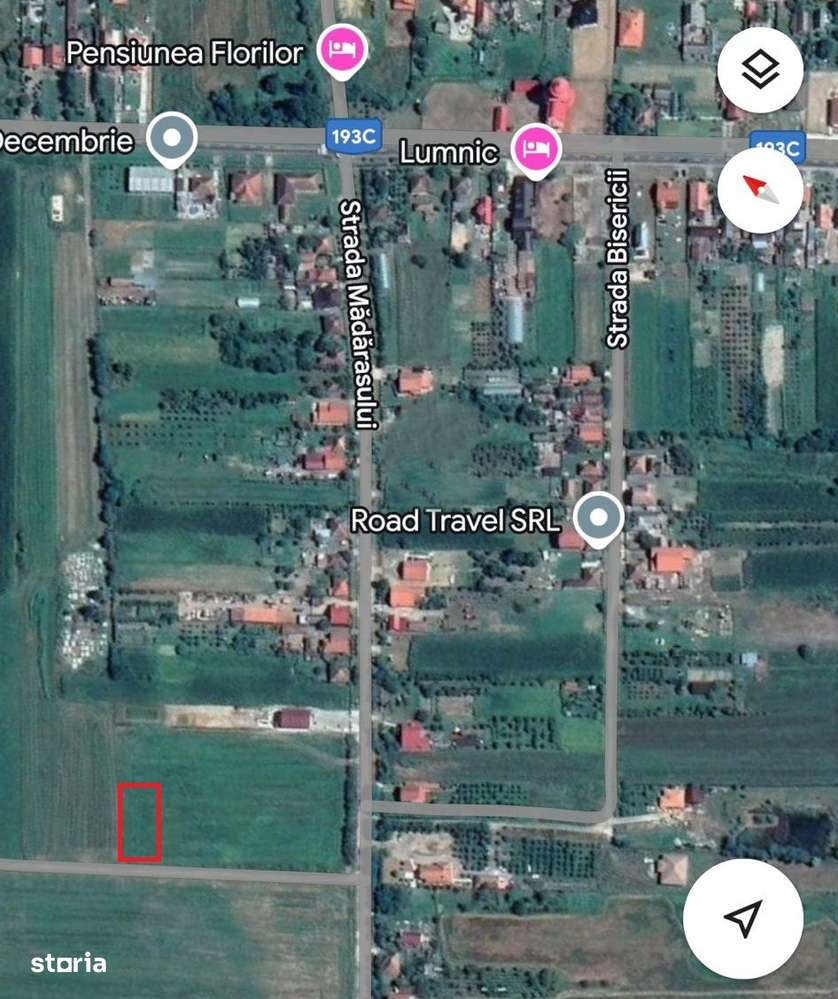Tap the compass to reset map orientation
The image size is (838, 999).
coord(760,190)
